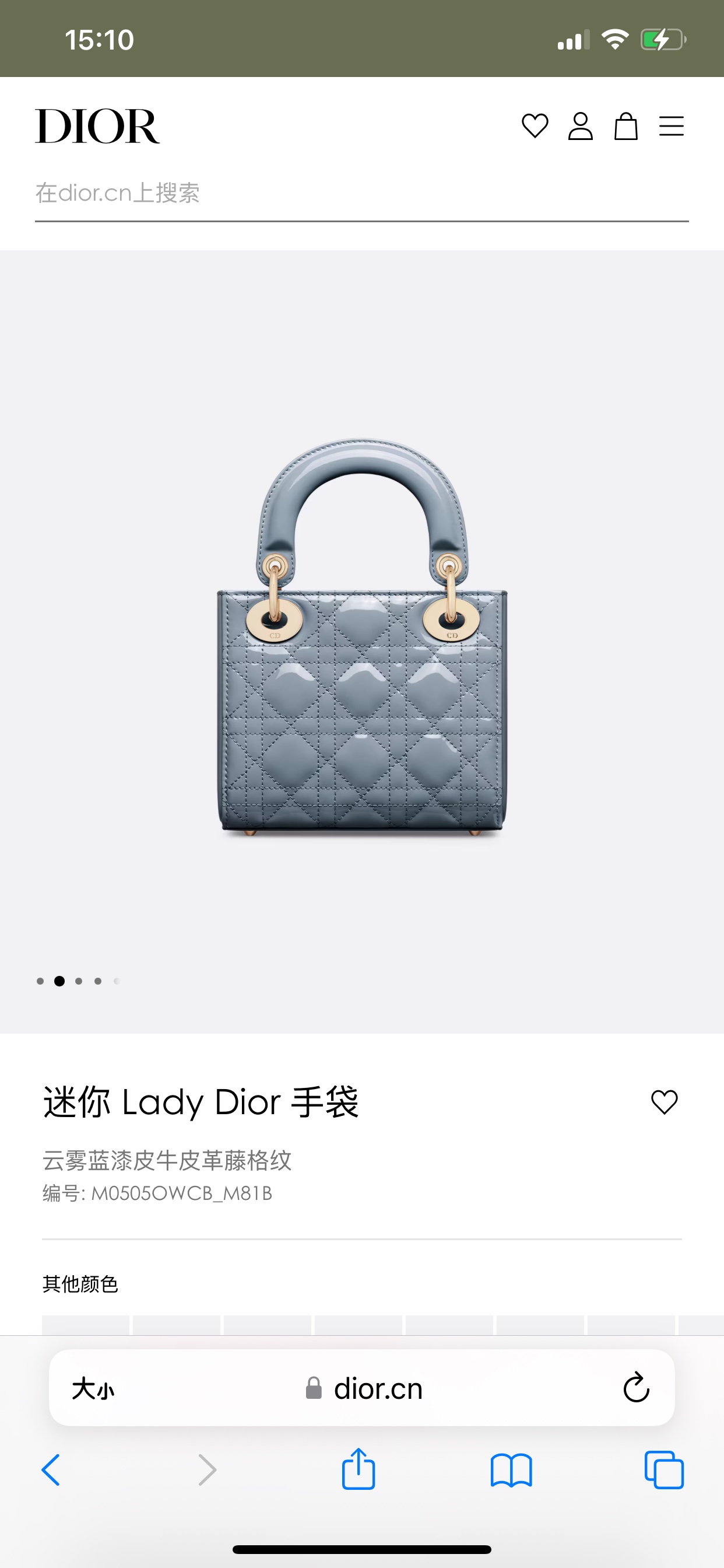Open the hamburger menu

(x=671, y=126)
